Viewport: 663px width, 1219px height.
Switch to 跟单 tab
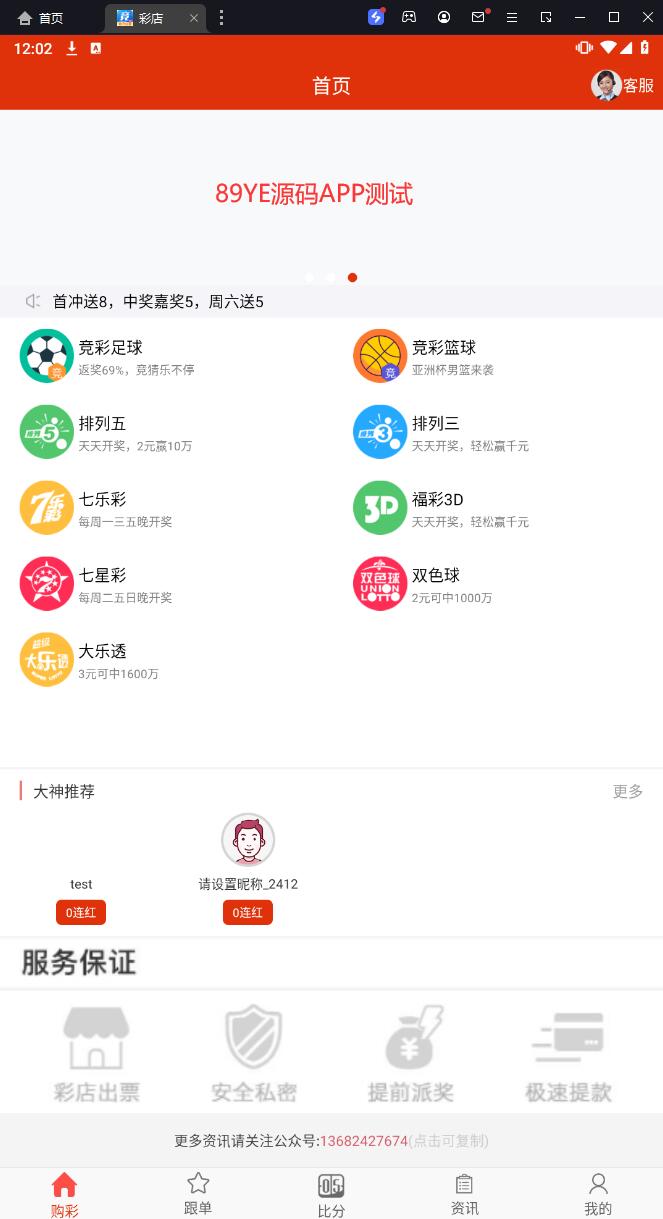click(198, 1194)
